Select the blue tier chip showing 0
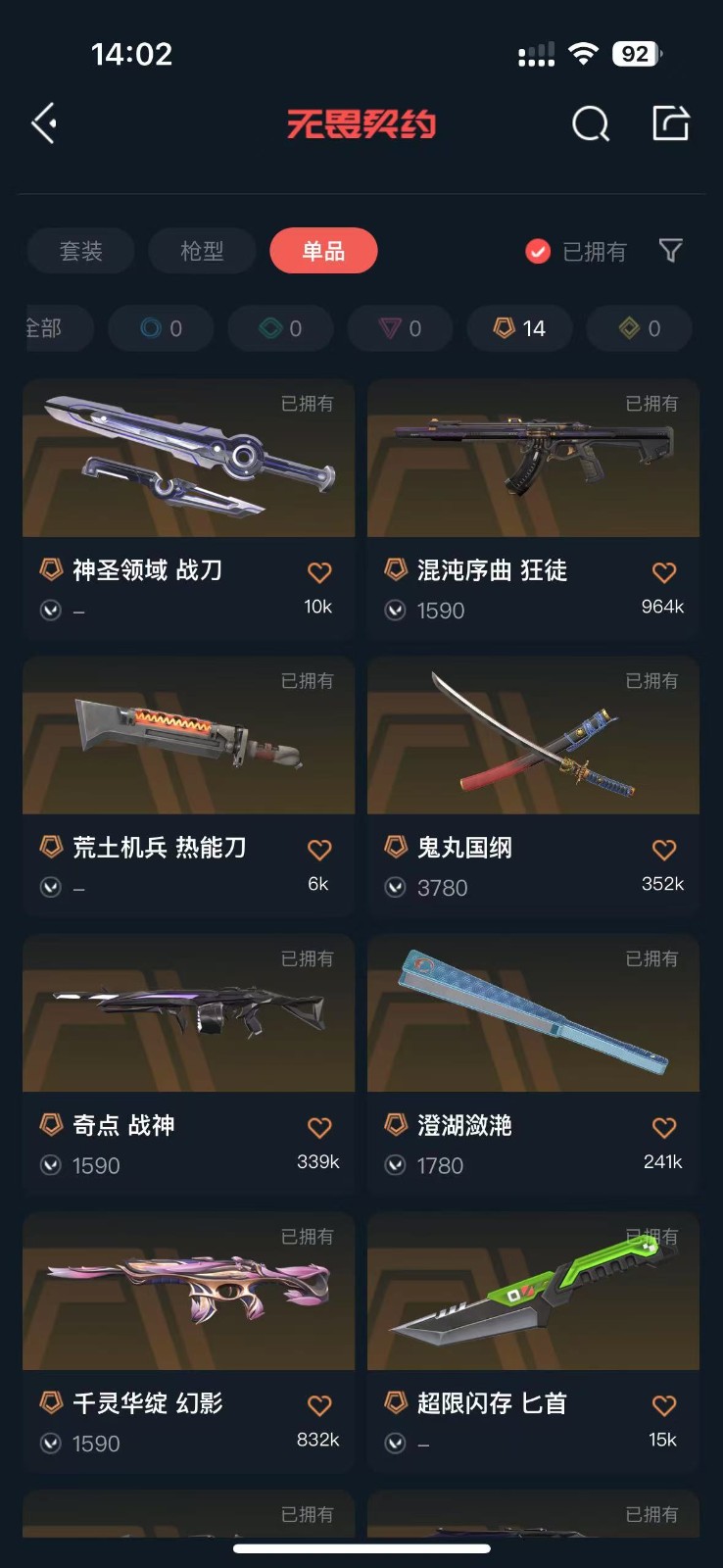 (161, 328)
